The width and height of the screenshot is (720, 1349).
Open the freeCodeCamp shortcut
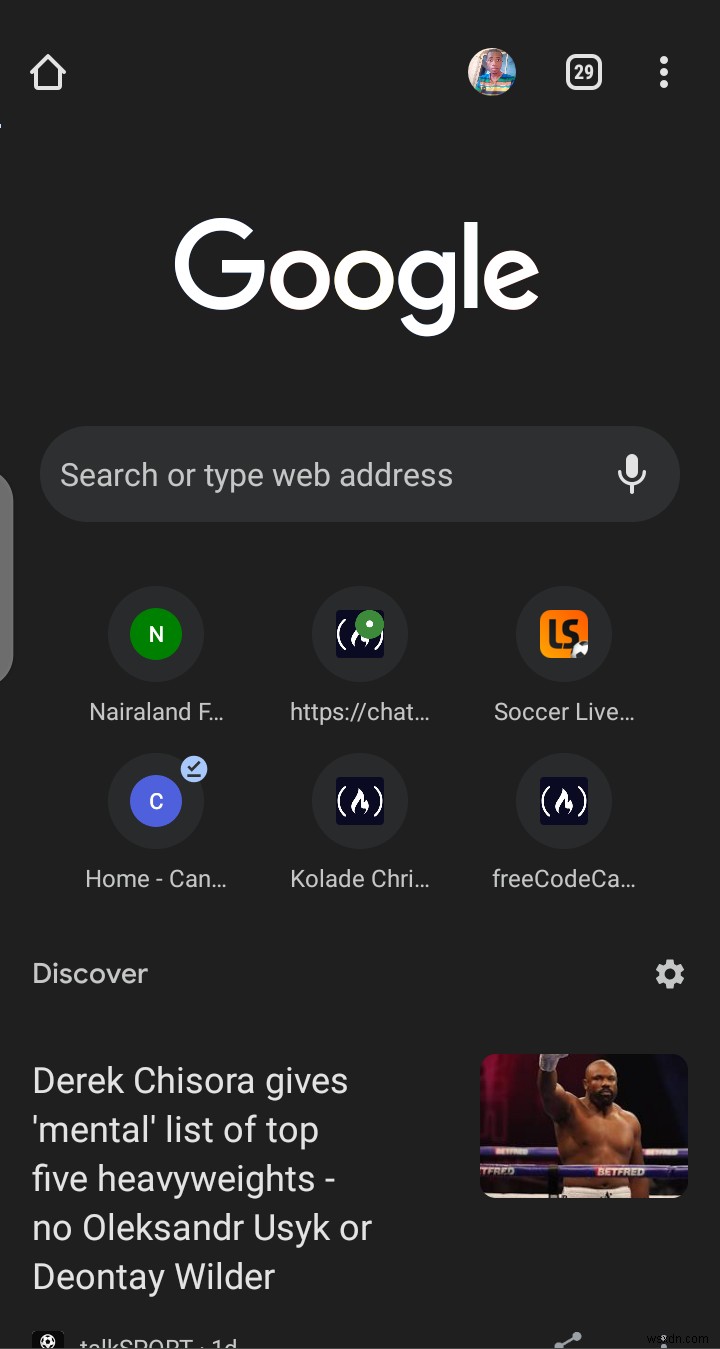tap(563, 801)
